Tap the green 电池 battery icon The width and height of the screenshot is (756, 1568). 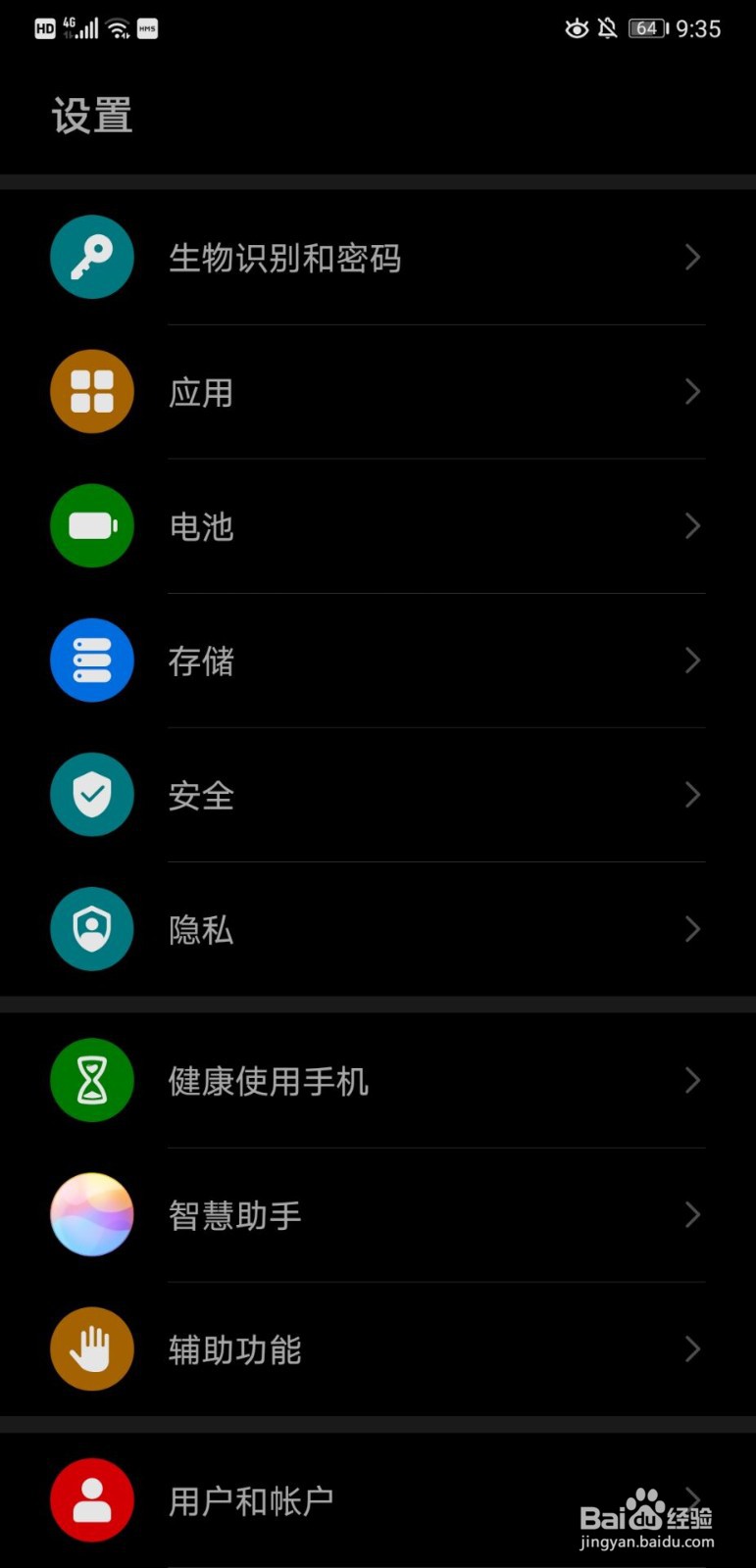pyautogui.click(x=91, y=526)
